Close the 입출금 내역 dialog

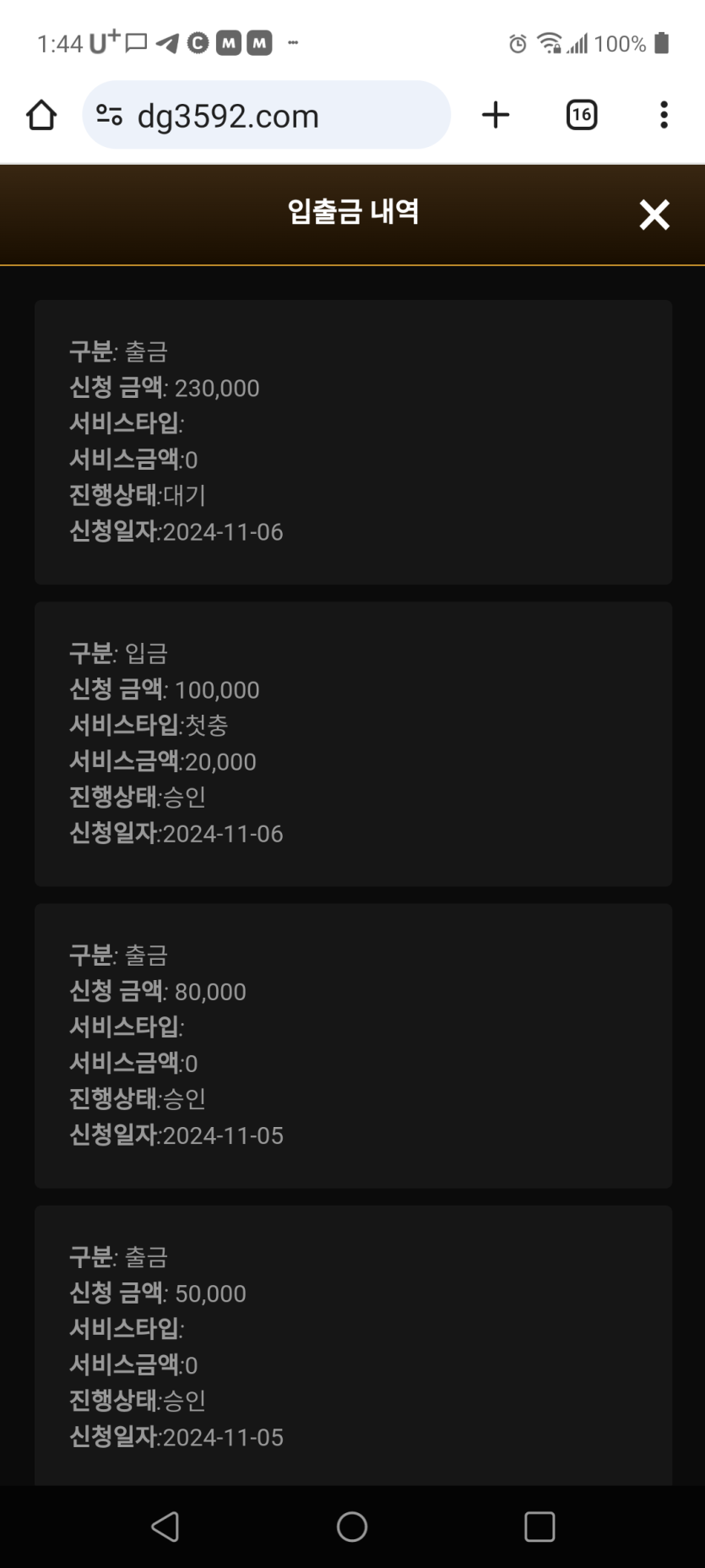(654, 215)
